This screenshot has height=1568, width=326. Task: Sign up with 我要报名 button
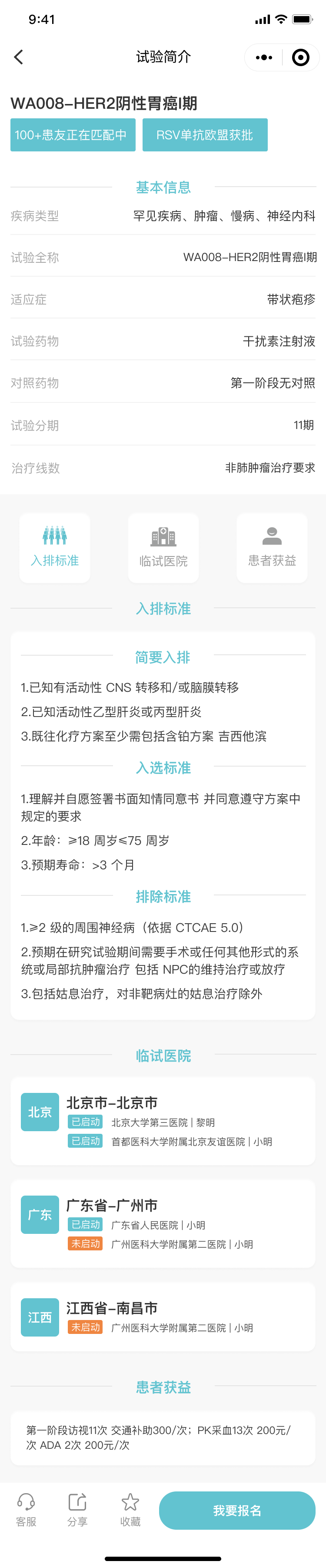237,1510
